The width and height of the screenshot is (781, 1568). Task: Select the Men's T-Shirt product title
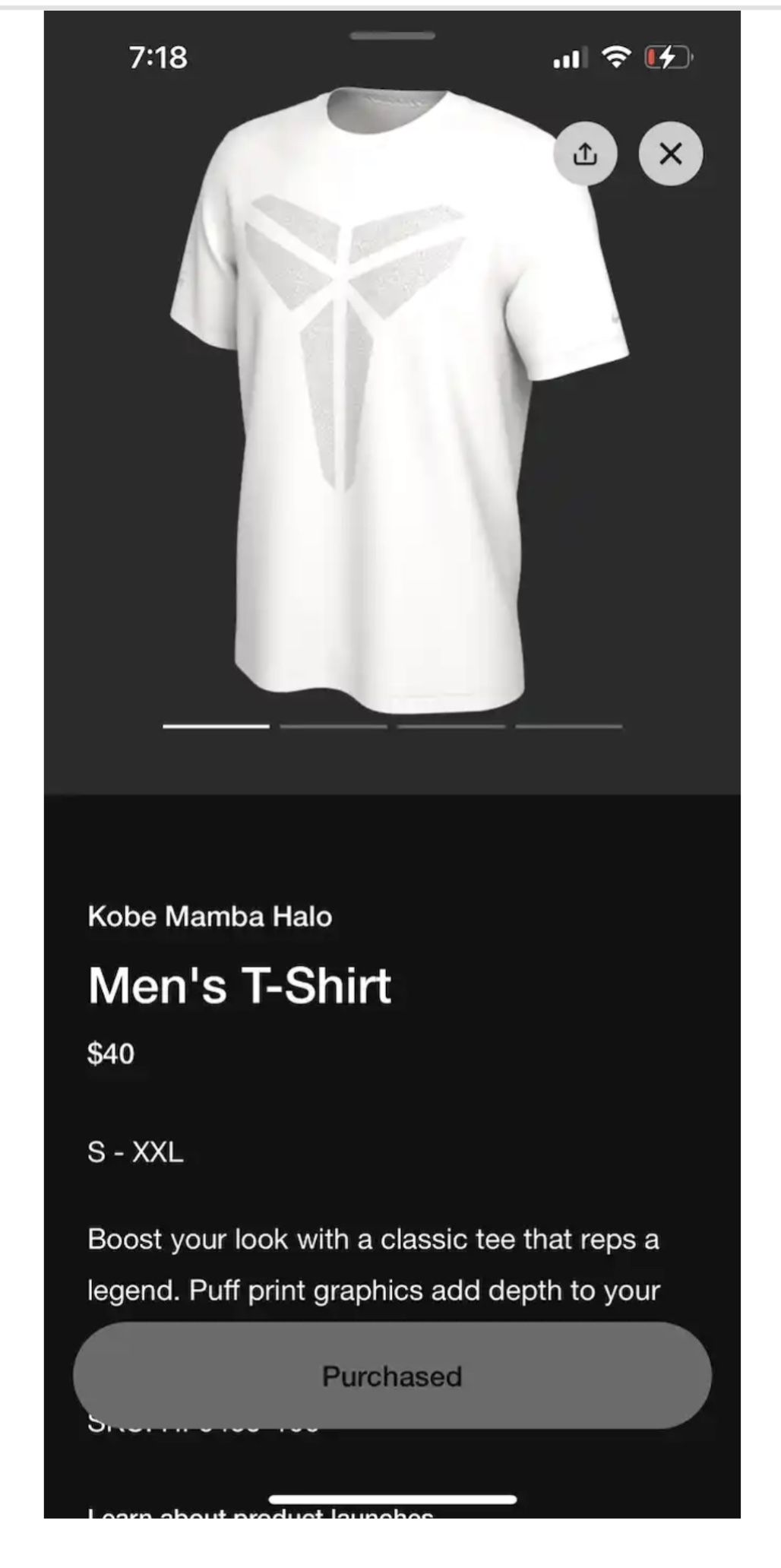pos(238,984)
